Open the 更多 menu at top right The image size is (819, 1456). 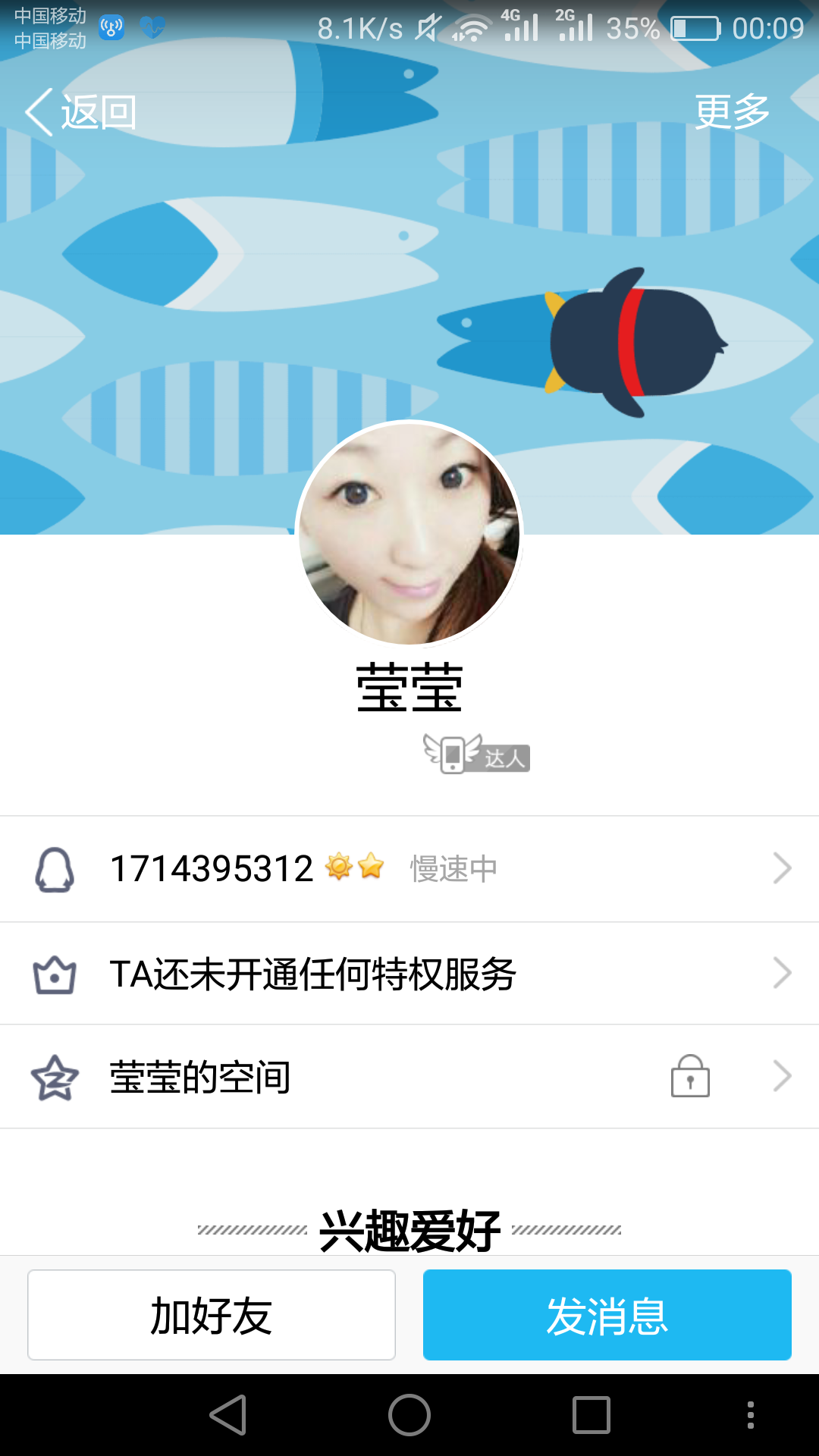[x=730, y=111]
